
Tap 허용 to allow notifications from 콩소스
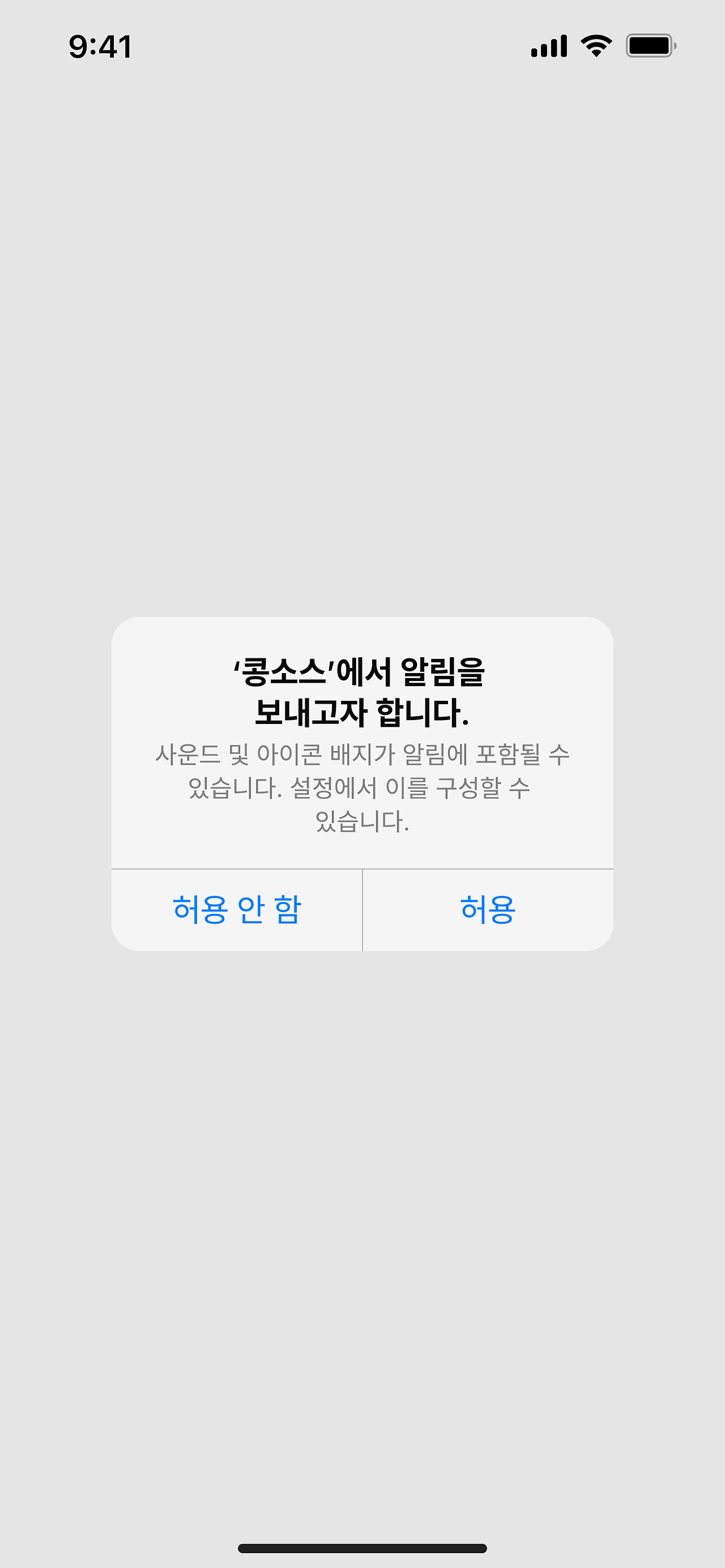pos(488,910)
